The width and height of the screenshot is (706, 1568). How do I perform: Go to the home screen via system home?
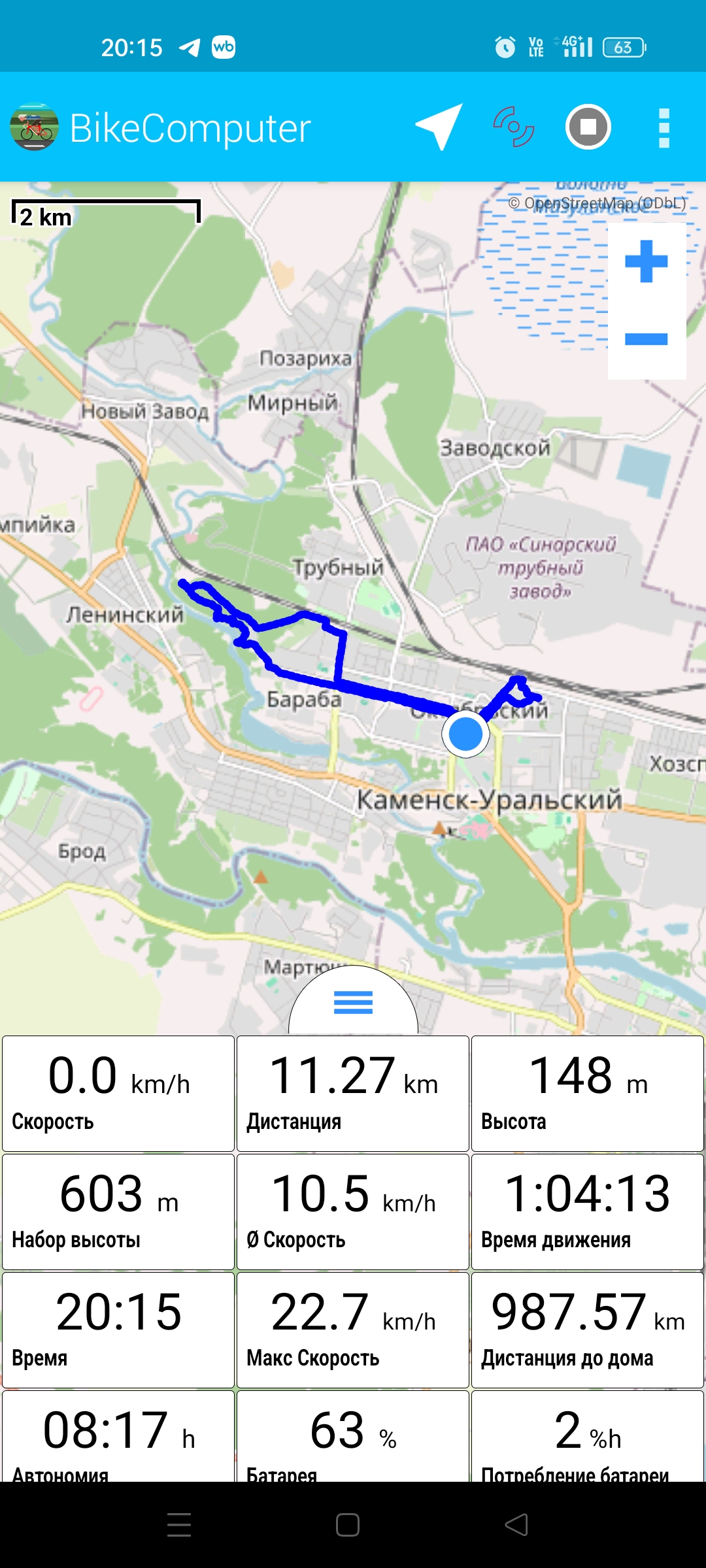tap(348, 1525)
